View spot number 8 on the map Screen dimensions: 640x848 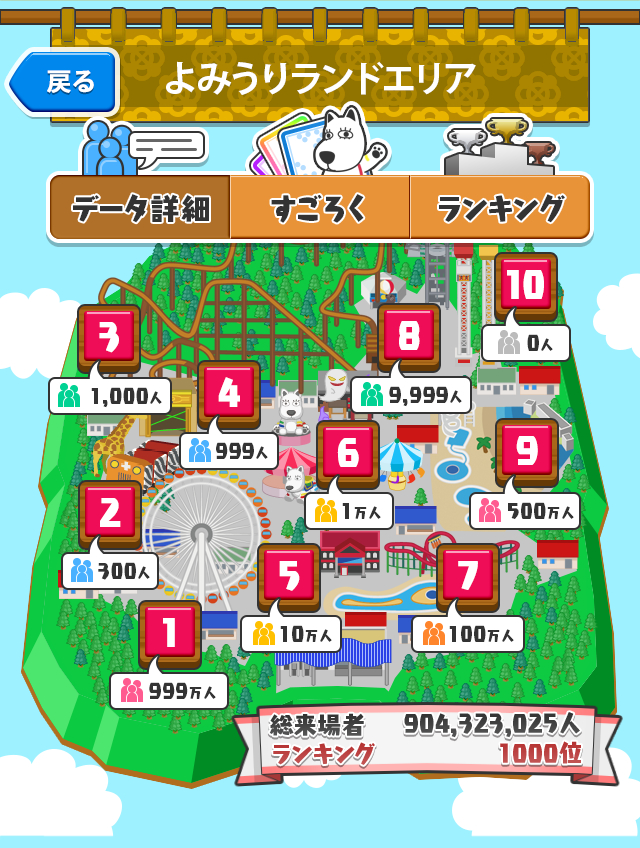409,336
